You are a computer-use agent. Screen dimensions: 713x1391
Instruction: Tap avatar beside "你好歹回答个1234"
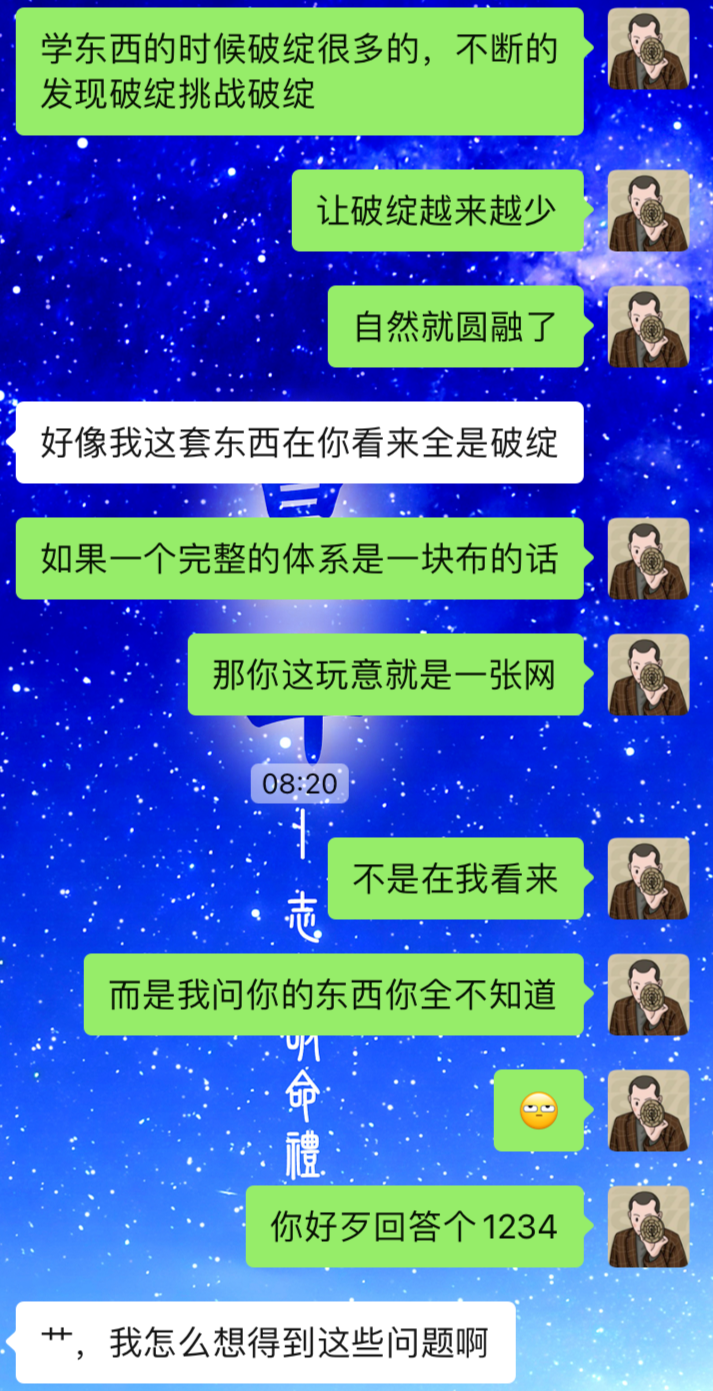click(648, 1226)
